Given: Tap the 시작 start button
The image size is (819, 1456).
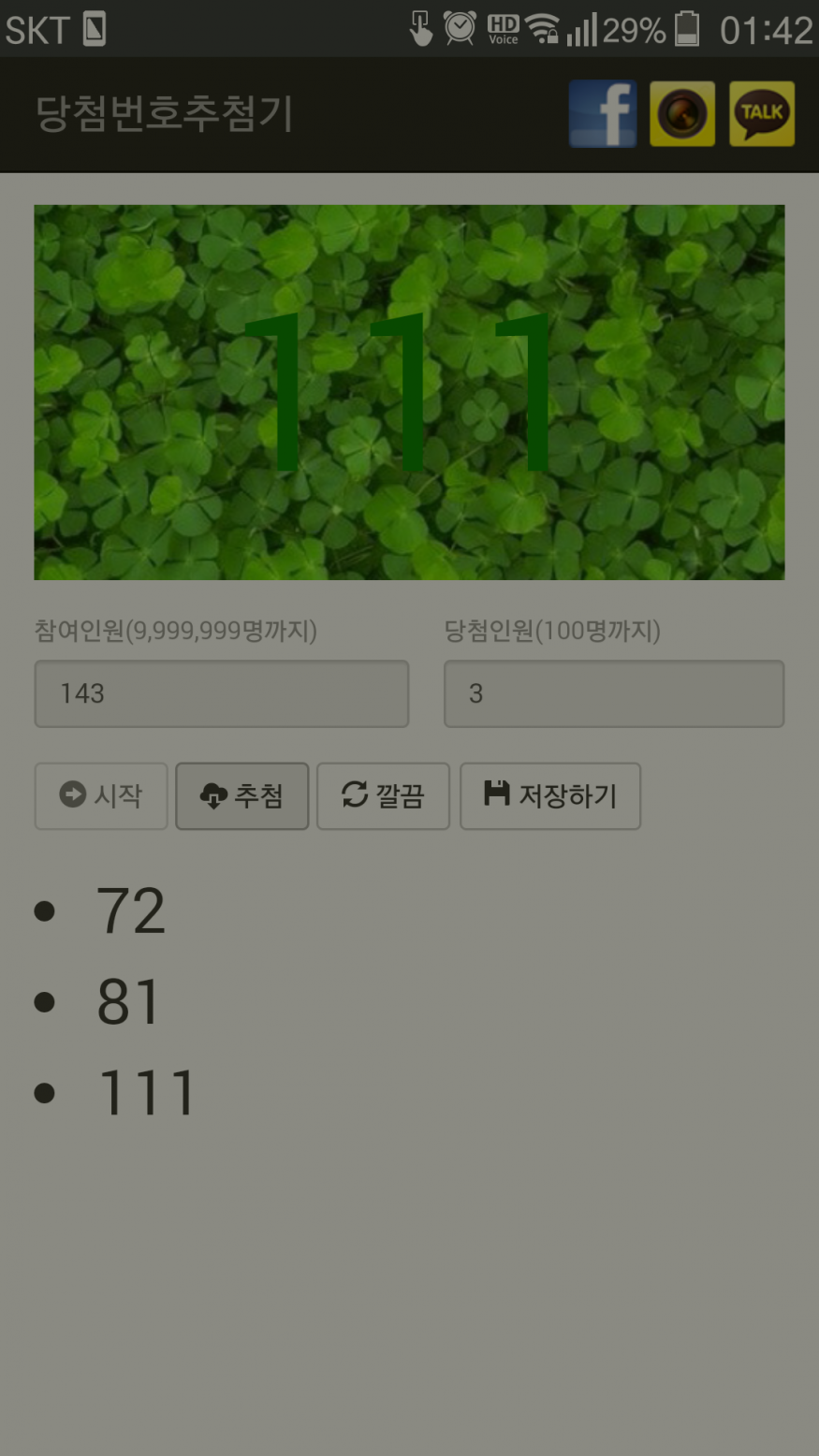Looking at the screenshot, I should click(101, 795).
